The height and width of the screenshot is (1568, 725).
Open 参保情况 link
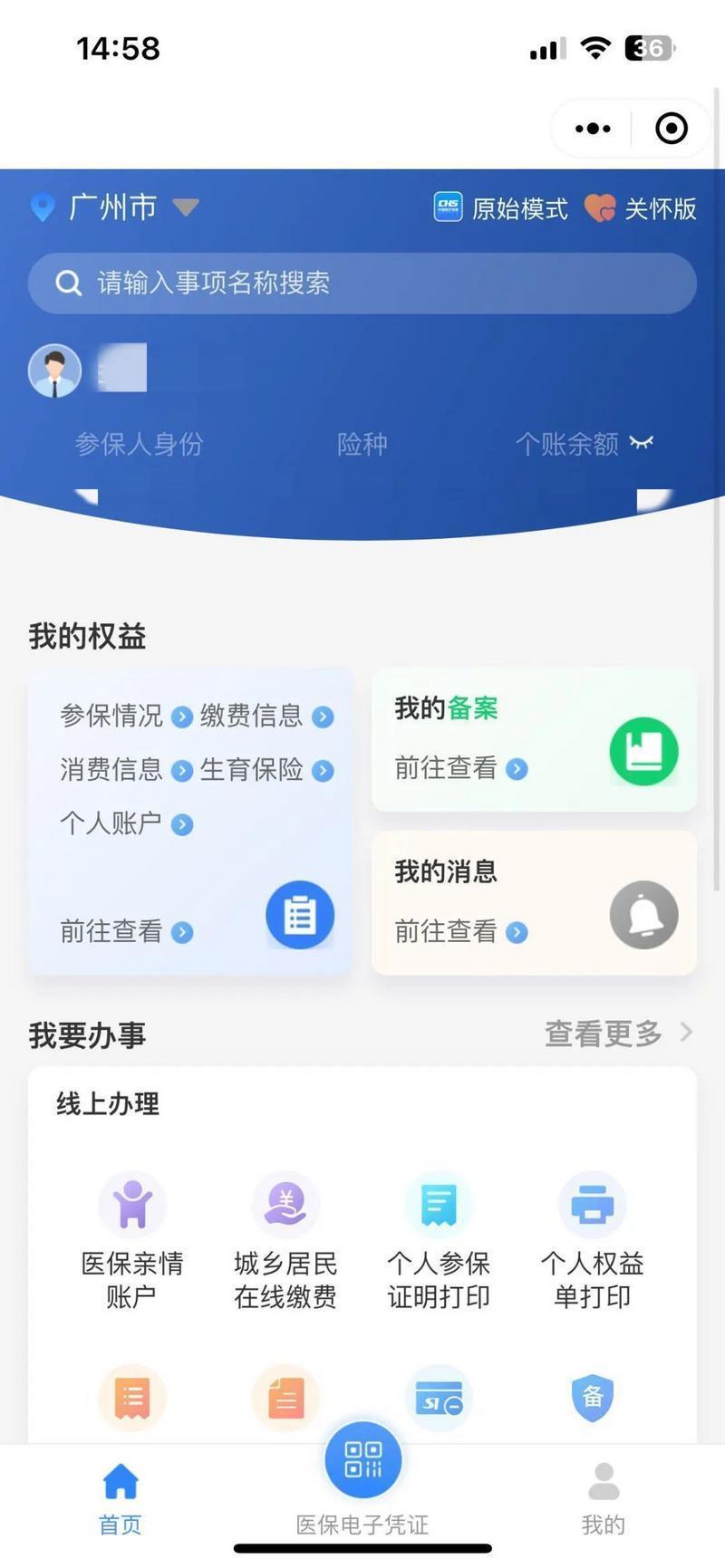tap(125, 717)
